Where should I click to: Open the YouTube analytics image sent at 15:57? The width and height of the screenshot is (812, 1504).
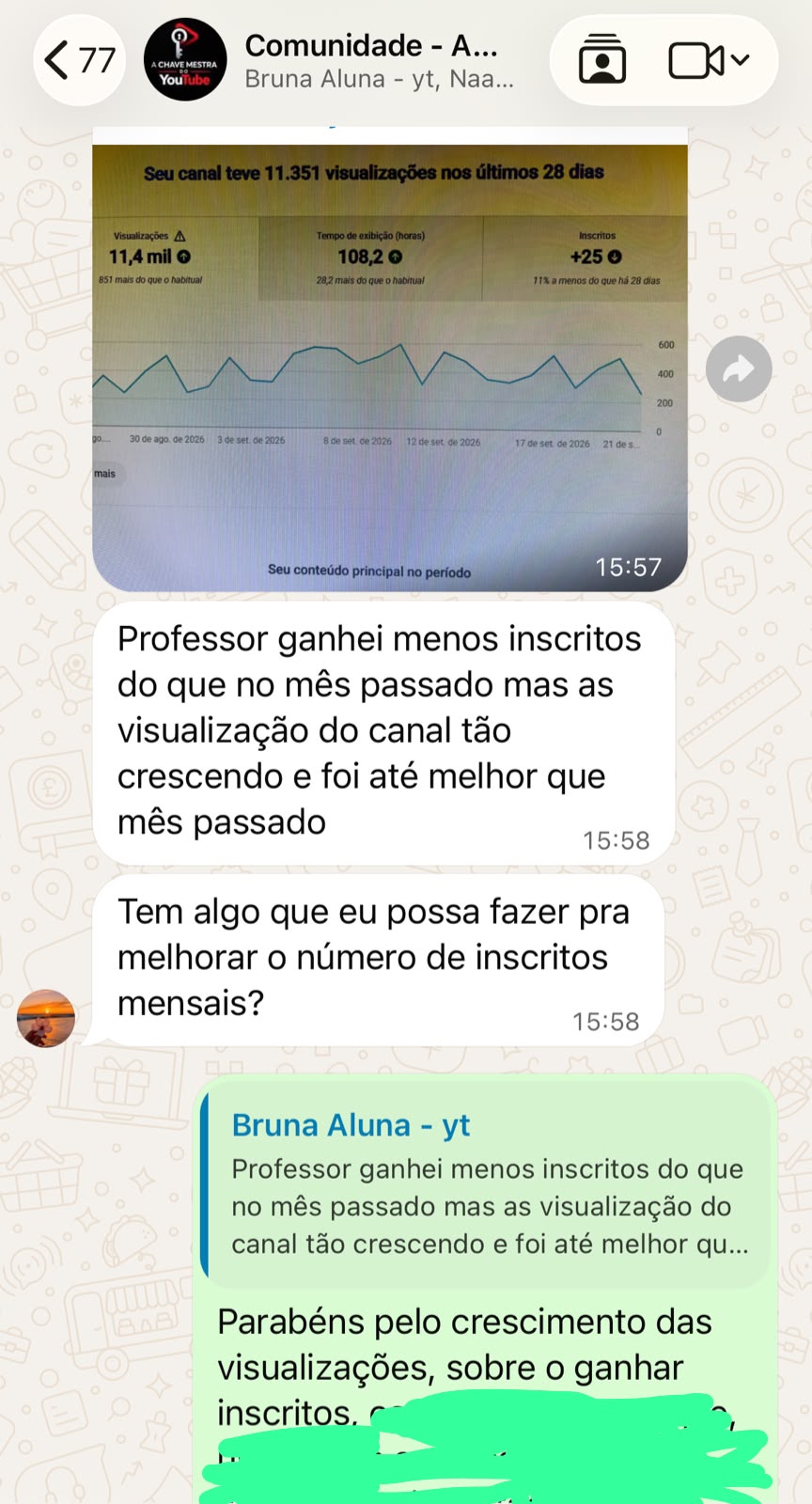(x=390, y=359)
